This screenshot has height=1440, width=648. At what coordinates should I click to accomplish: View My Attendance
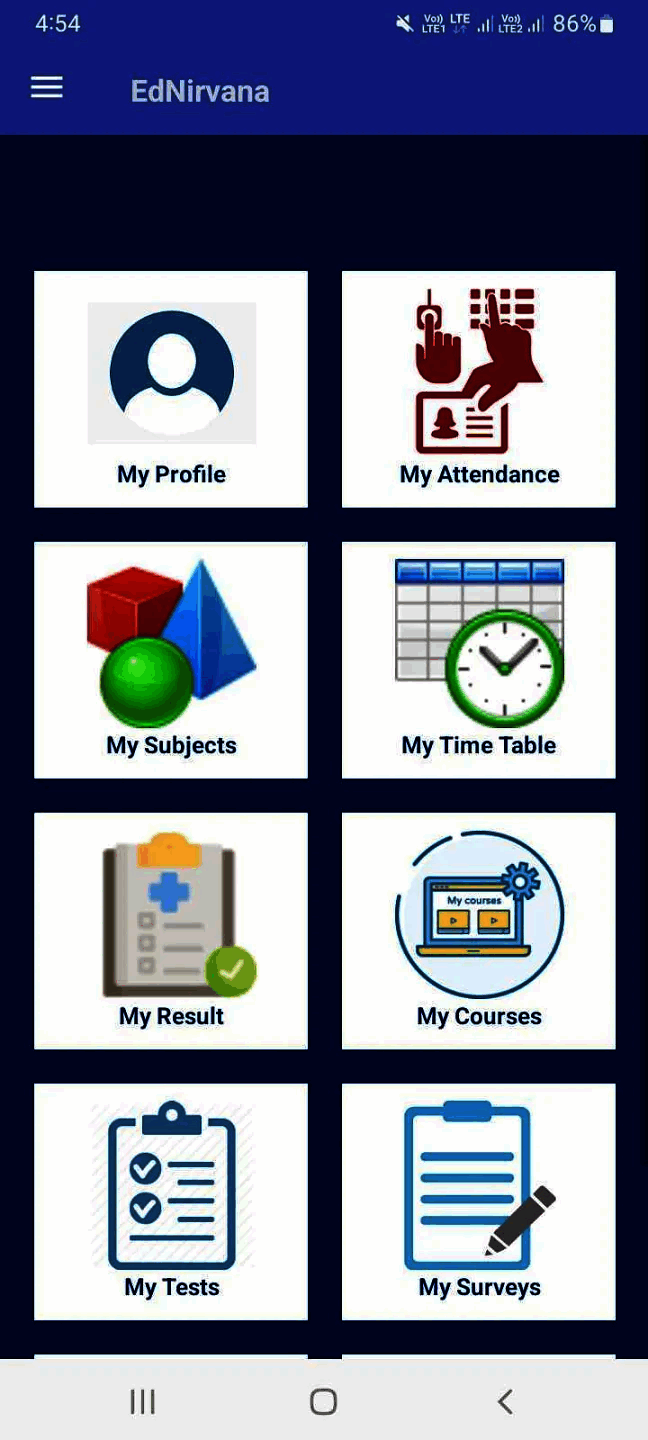click(x=478, y=389)
